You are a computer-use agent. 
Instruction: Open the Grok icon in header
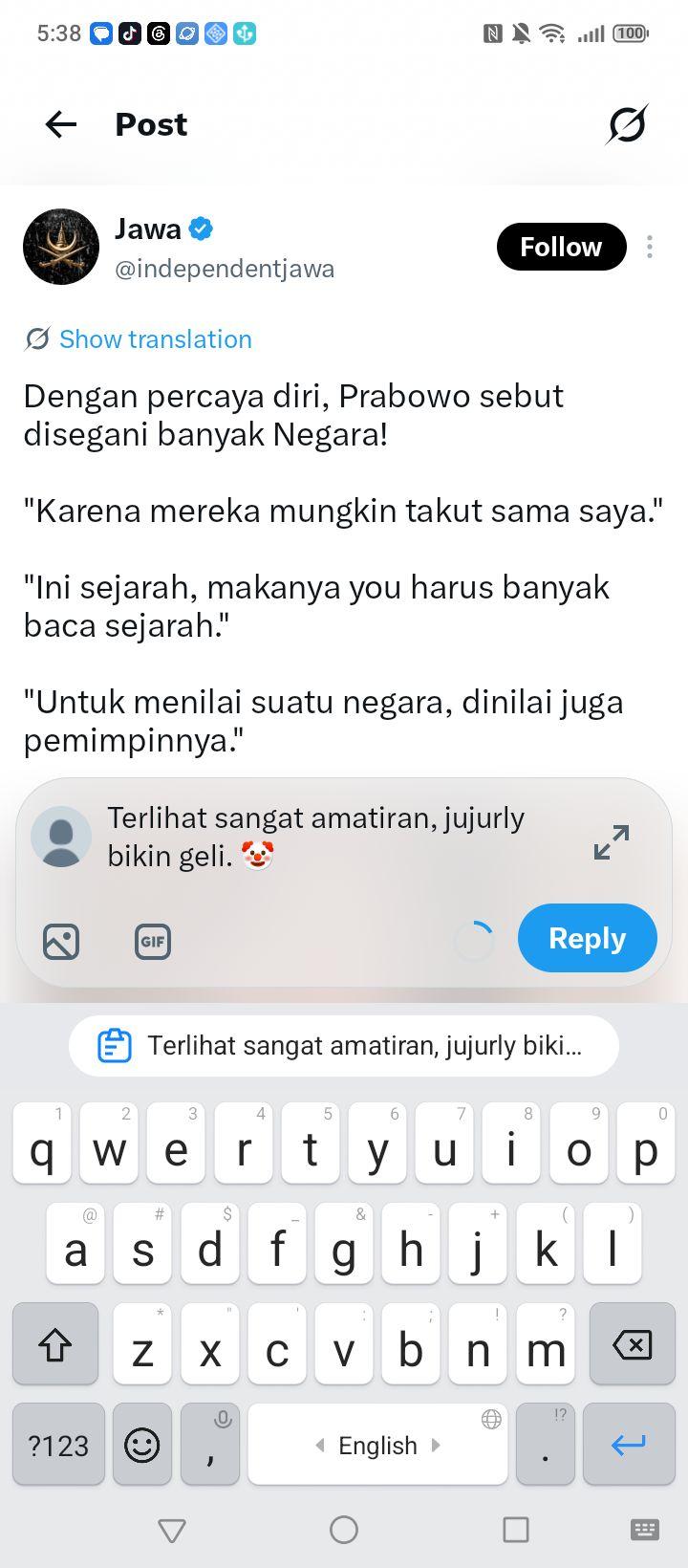tap(627, 124)
